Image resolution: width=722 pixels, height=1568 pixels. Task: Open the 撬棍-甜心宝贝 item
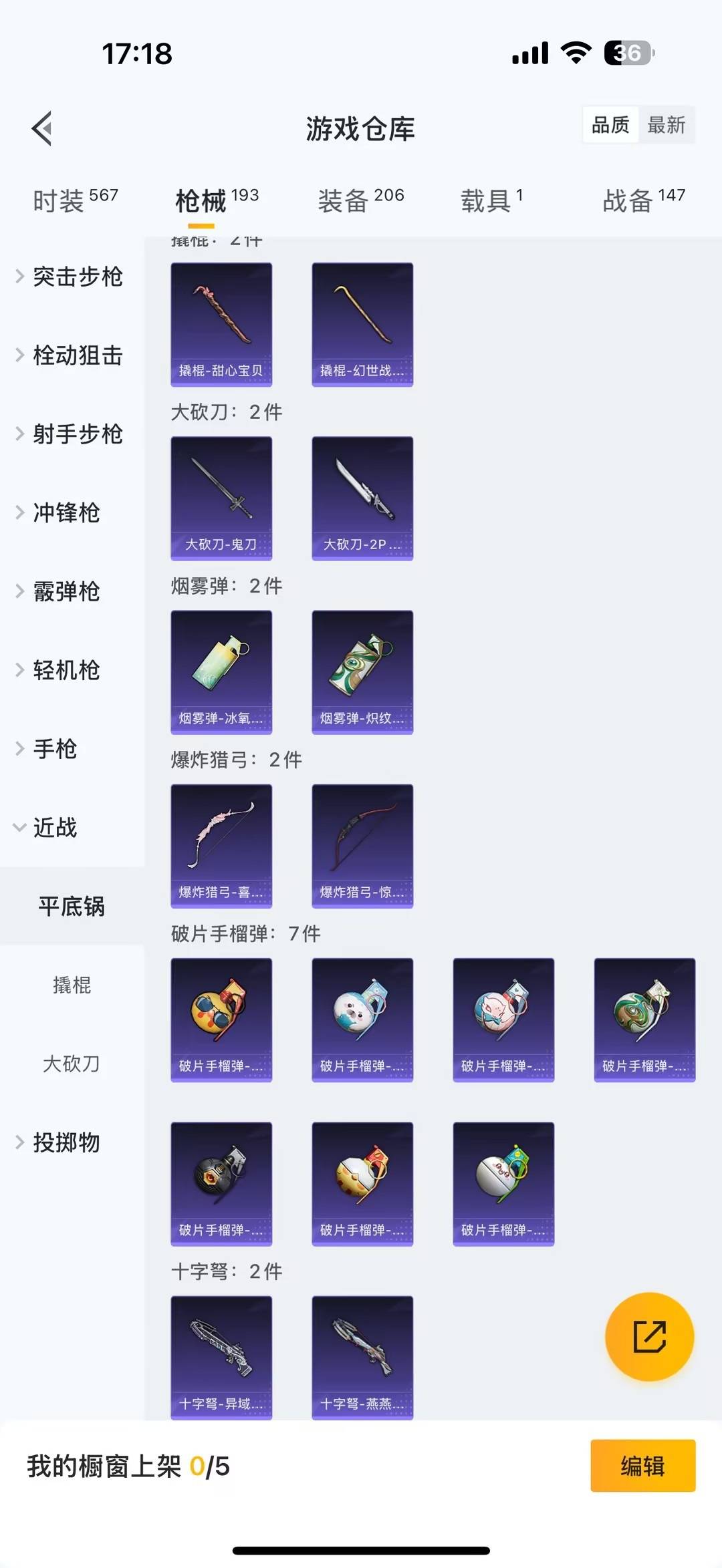(221, 324)
